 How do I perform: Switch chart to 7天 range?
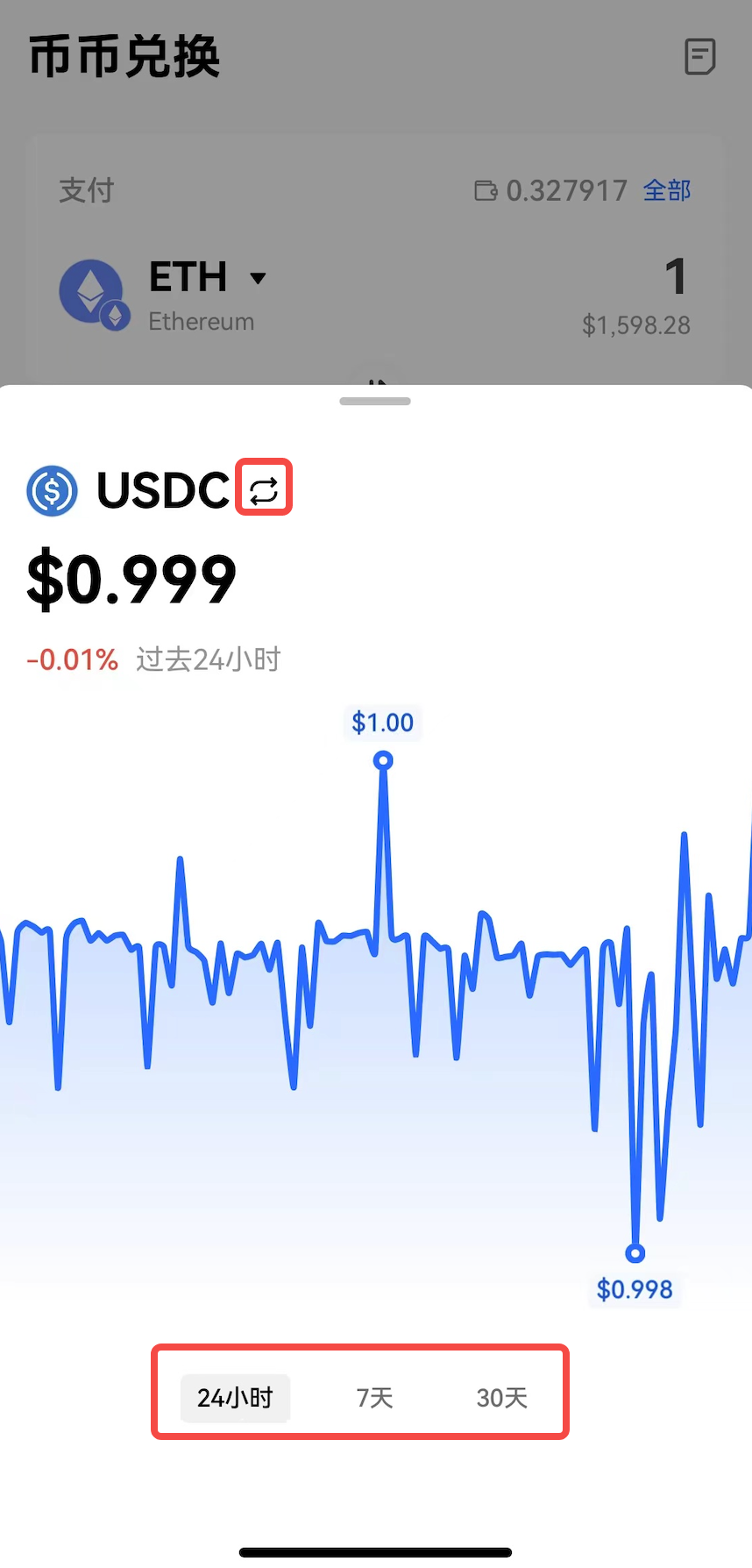tap(374, 1397)
